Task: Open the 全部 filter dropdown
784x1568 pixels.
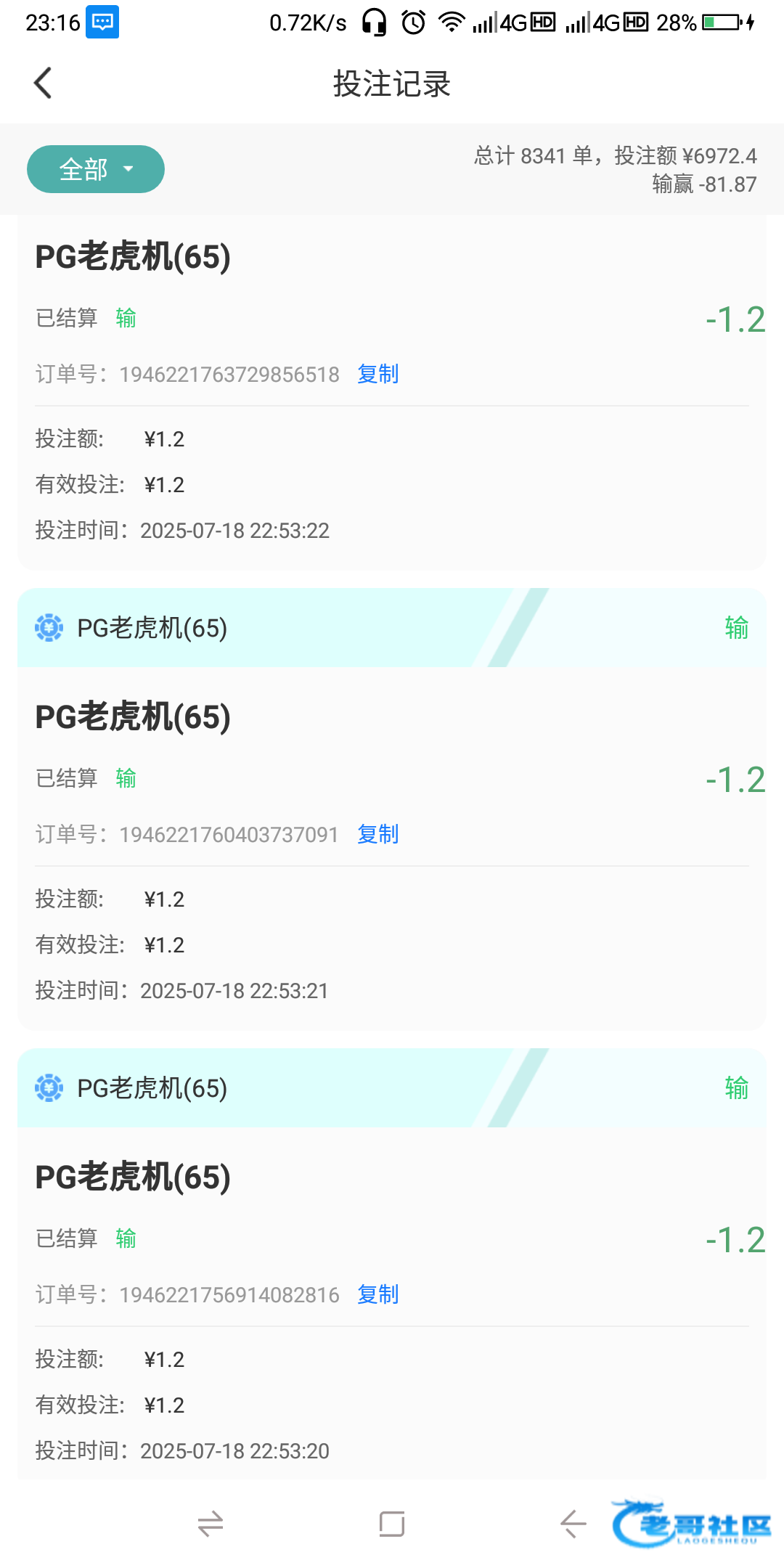Action: [96, 169]
